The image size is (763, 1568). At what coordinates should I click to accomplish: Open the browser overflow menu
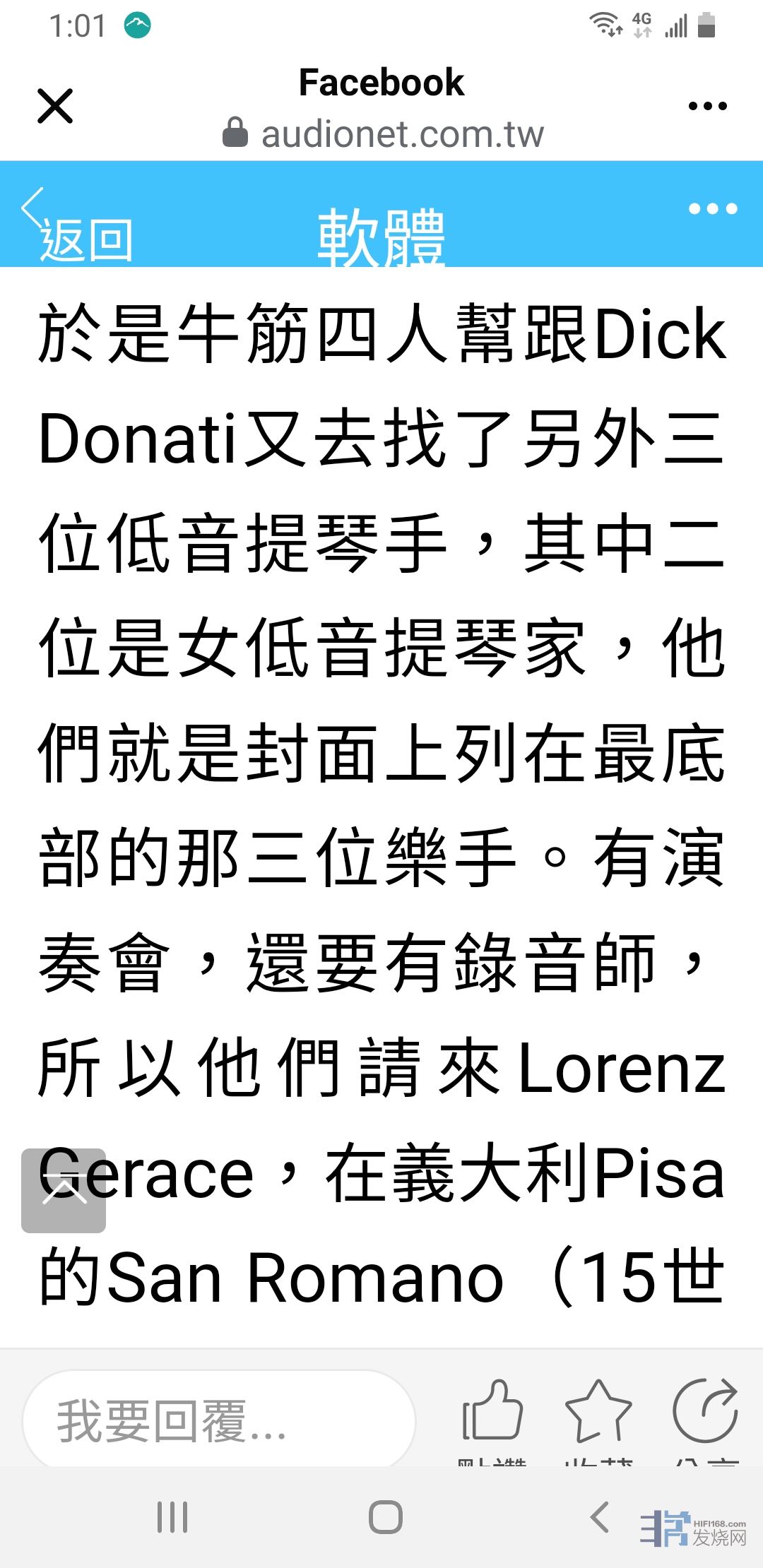coord(707,106)
